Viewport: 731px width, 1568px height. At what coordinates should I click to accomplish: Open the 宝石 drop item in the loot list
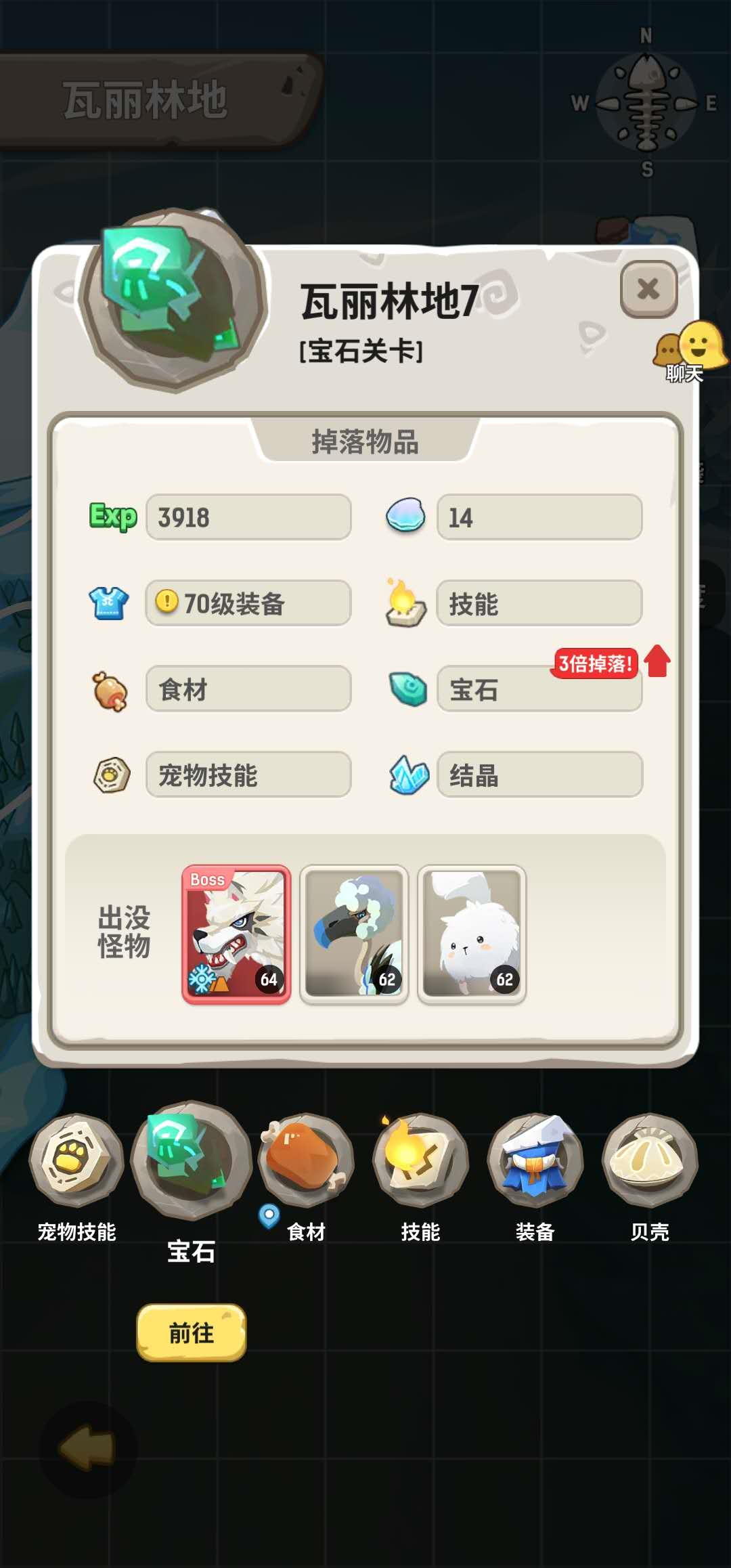pyautogui.click(x=539, y=689)
